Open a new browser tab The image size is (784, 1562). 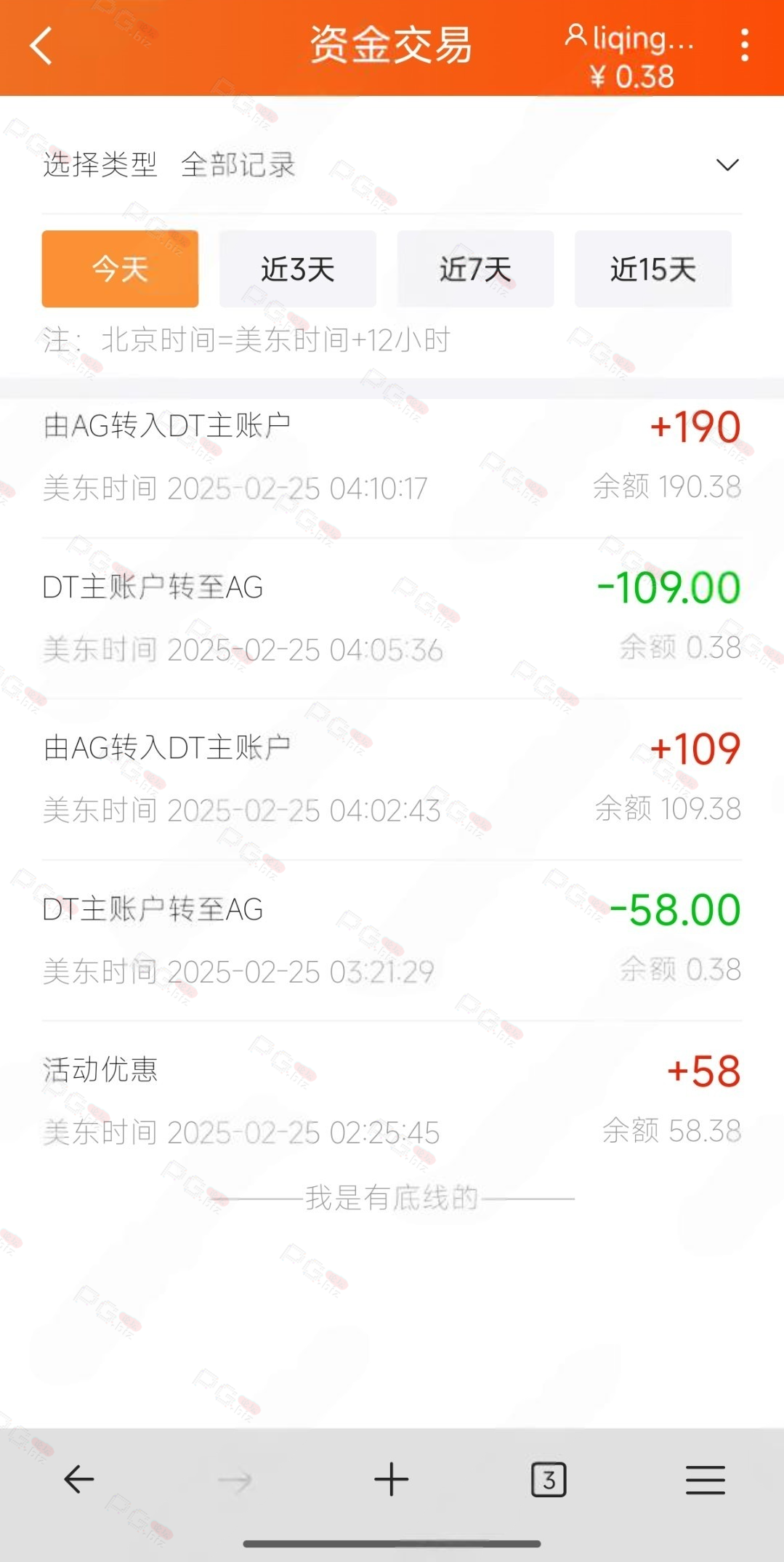(392, 1479)
